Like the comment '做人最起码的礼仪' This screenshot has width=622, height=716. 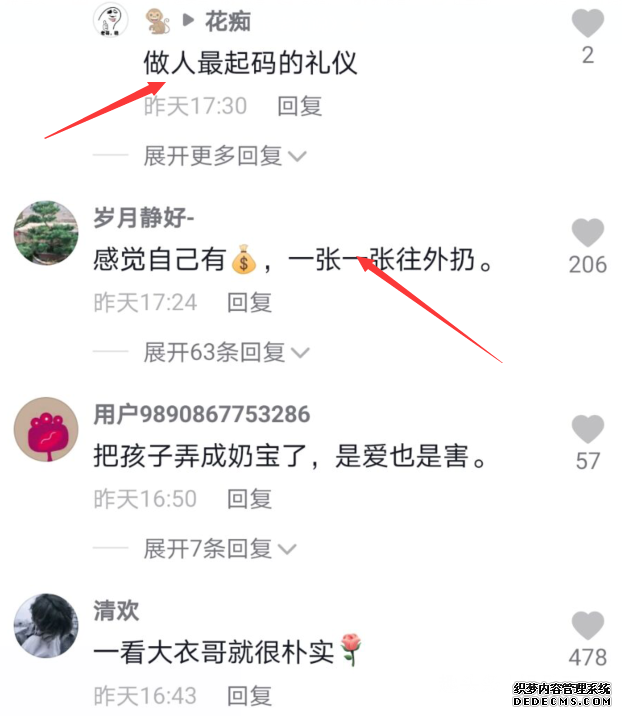[x=587, y=23]
